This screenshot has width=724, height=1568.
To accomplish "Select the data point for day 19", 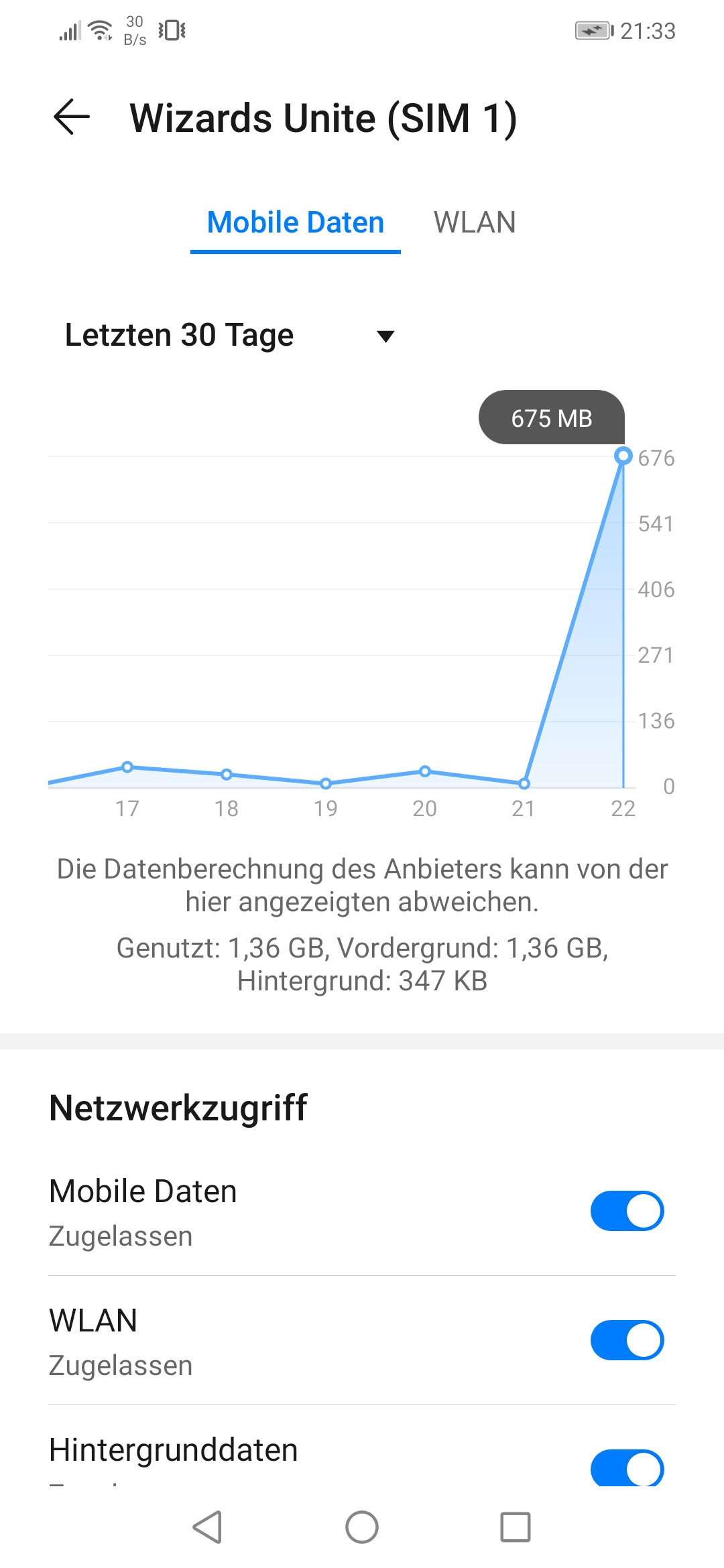I will click(326, 783).
